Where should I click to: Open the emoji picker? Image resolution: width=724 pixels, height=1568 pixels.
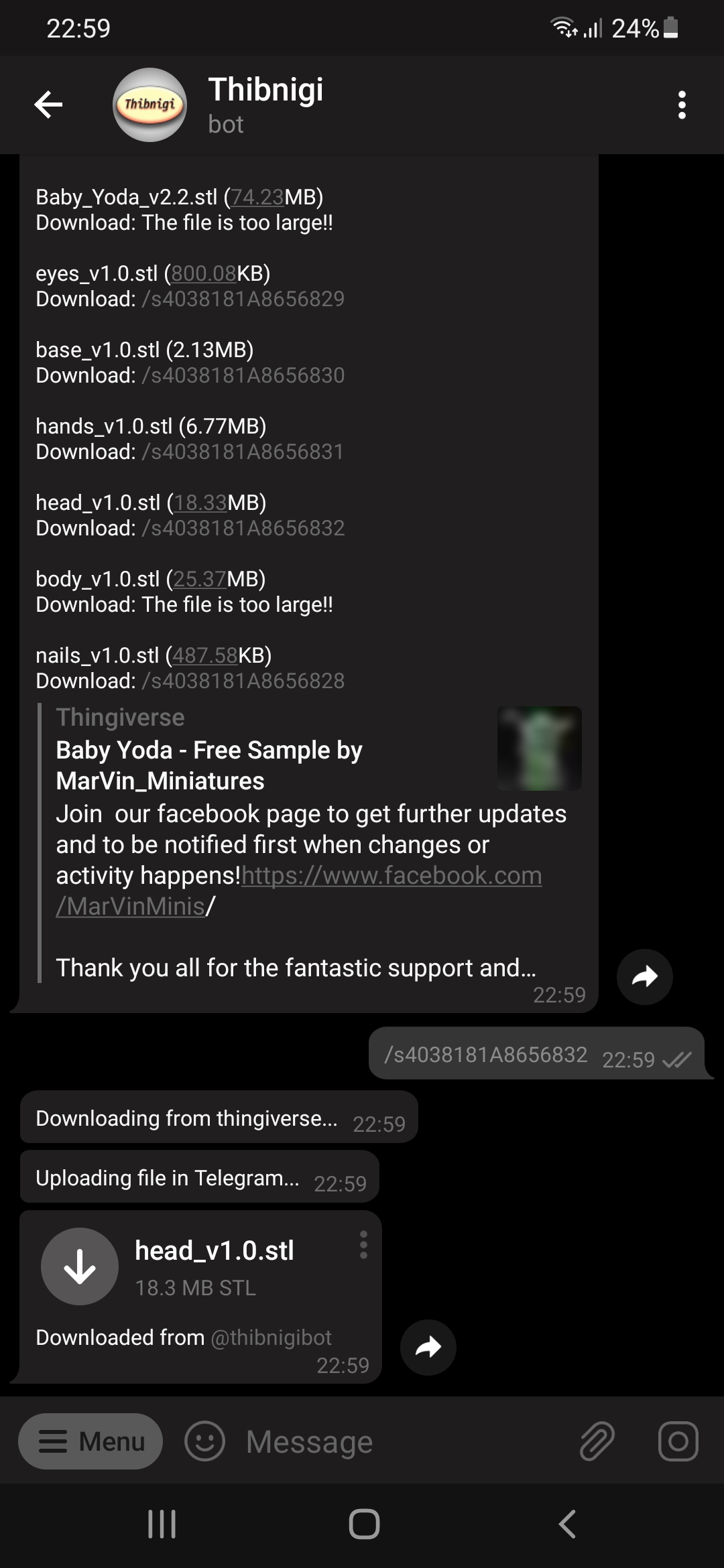point(204,1441)
